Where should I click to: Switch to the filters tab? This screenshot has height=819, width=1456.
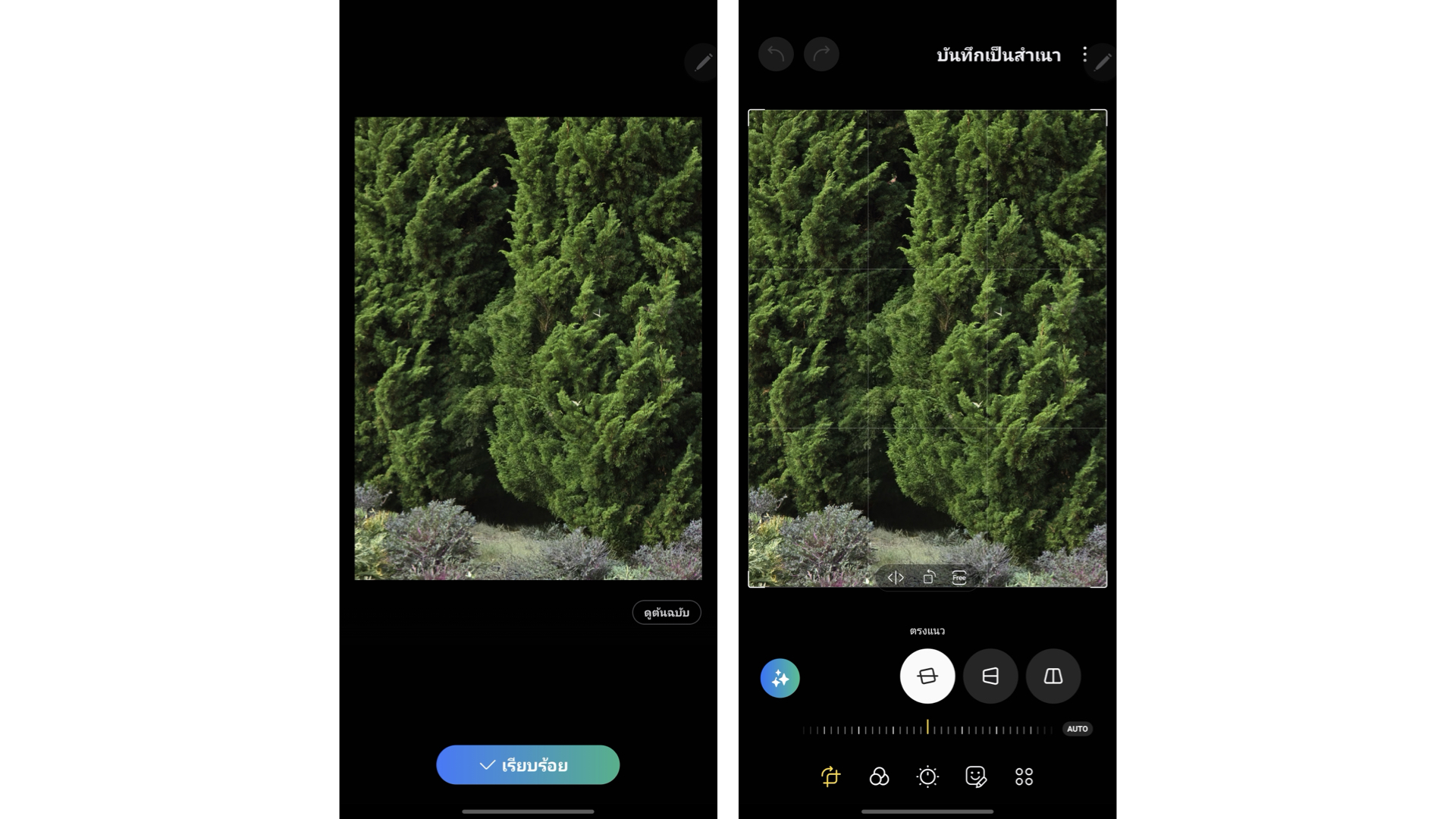[879, 777]
